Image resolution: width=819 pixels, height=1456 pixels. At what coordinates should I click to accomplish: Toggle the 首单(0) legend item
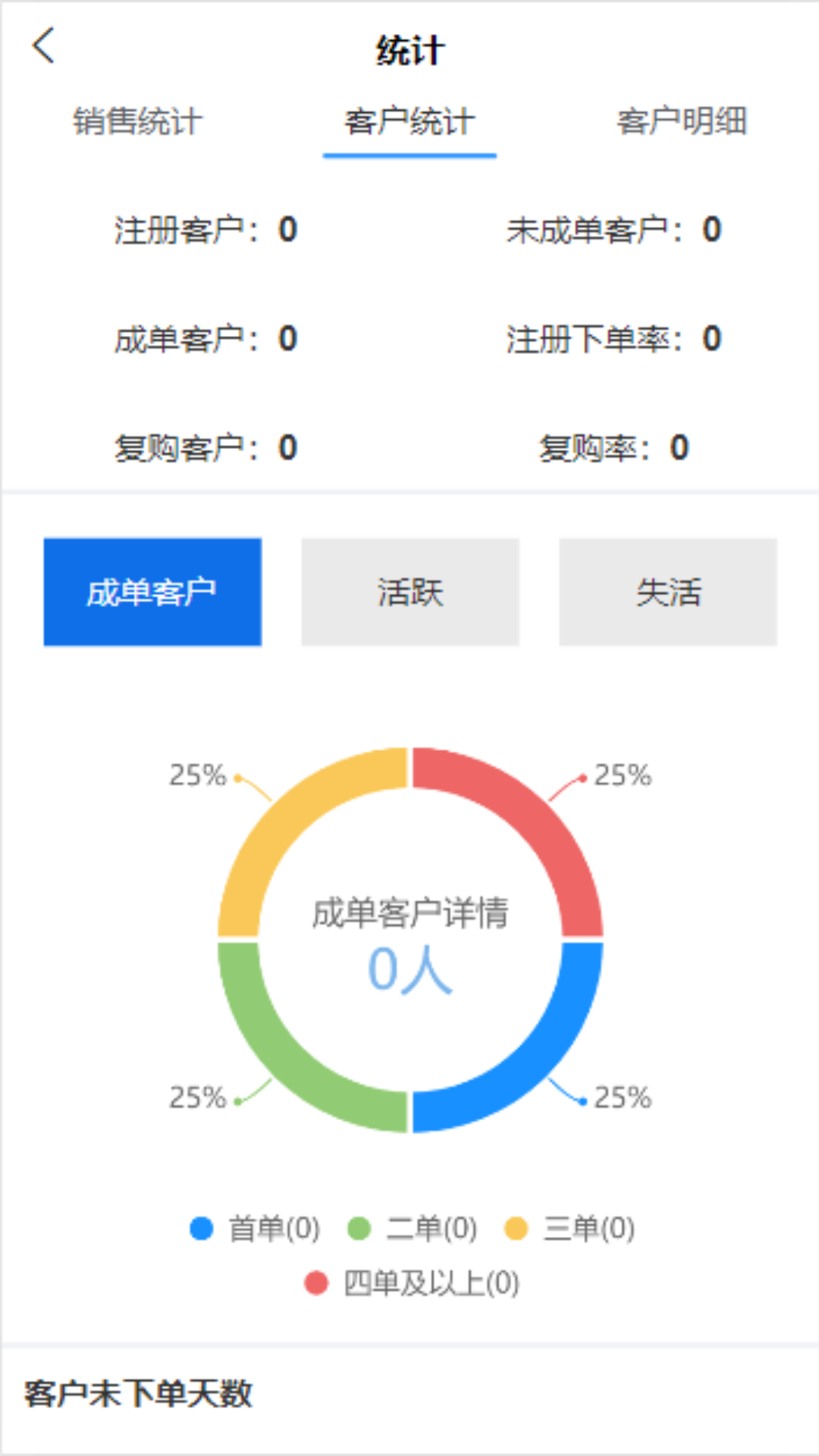(x=255, y=1228)
